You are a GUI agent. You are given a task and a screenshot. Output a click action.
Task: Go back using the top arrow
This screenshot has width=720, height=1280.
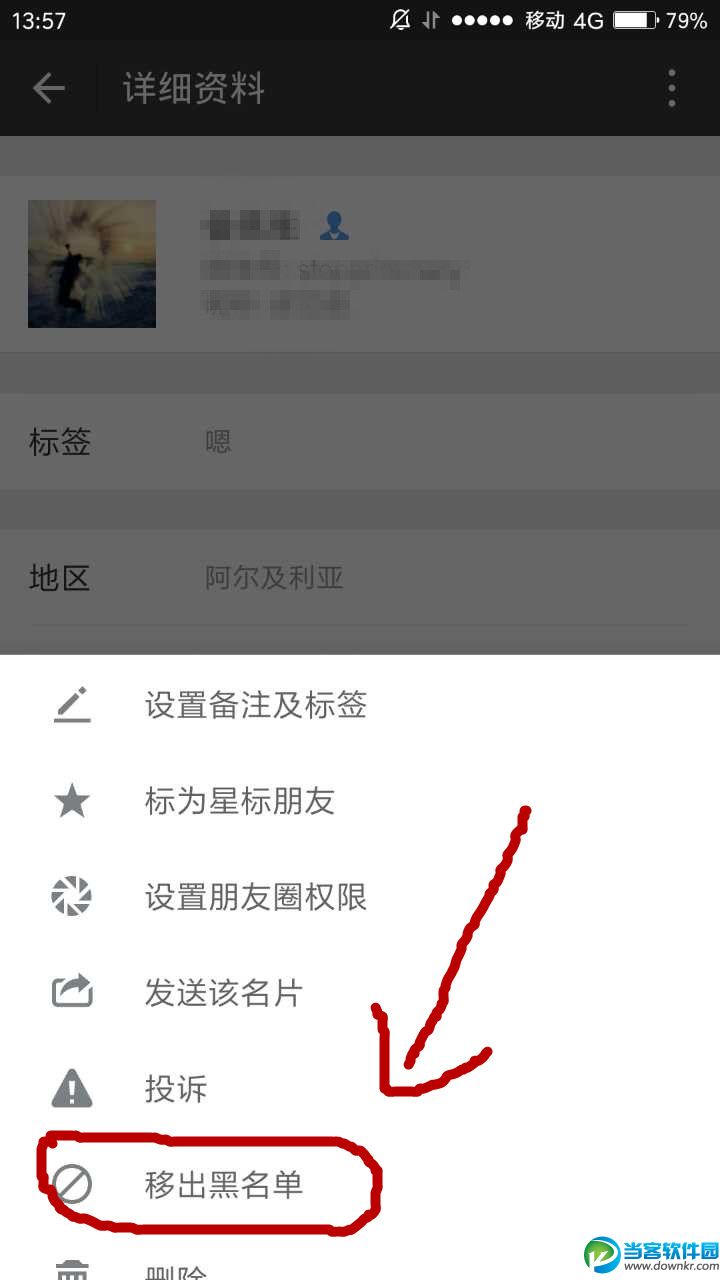pos(48,89)
